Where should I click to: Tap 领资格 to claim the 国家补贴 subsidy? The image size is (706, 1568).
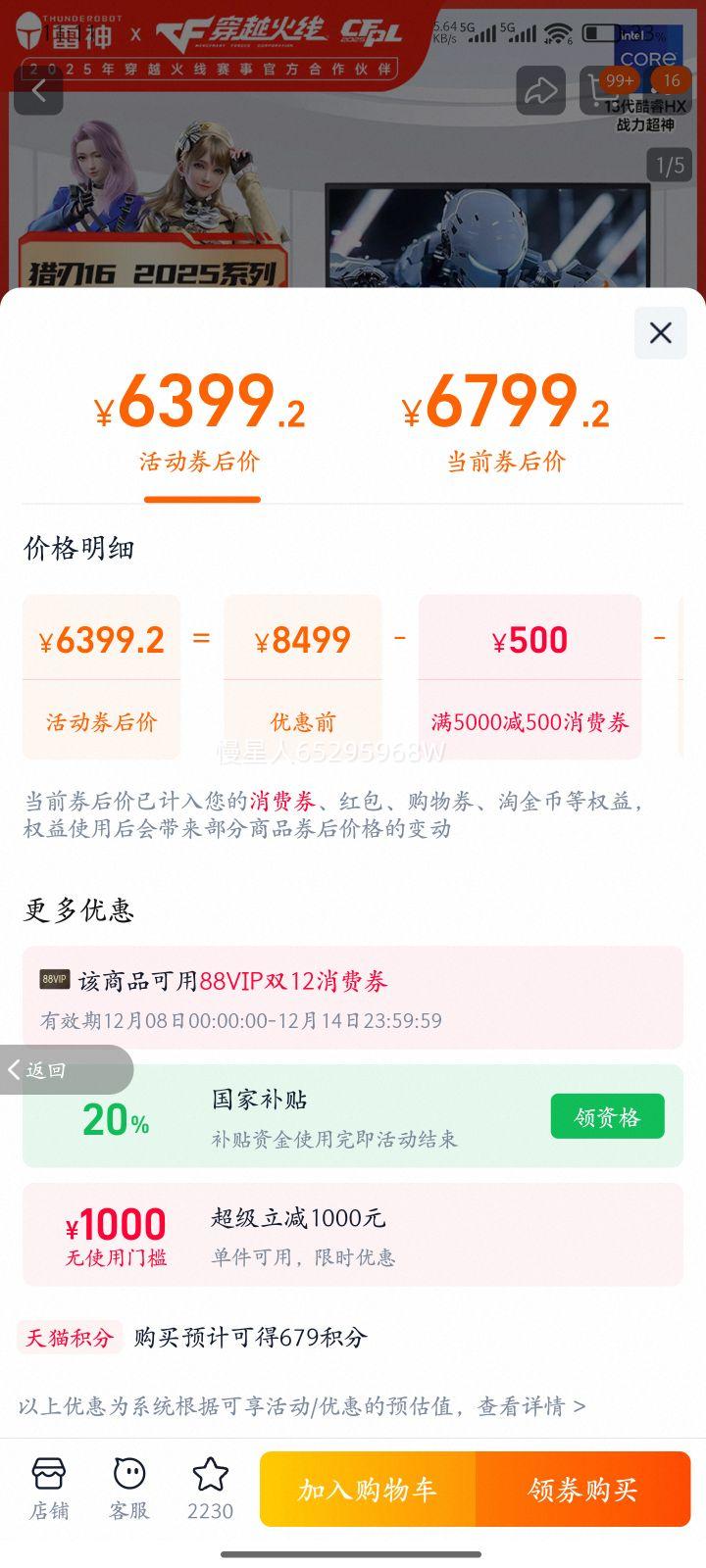click(607, 1115)
